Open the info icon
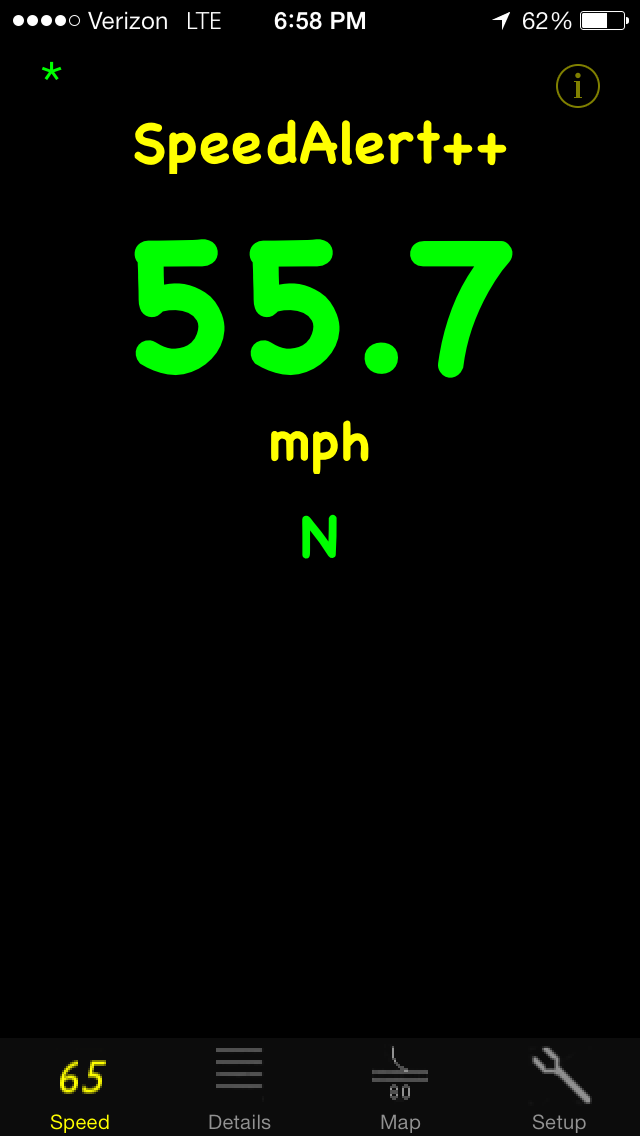Screen dimensions: 640x1136 pyautogui.click(x=578, y=86)
